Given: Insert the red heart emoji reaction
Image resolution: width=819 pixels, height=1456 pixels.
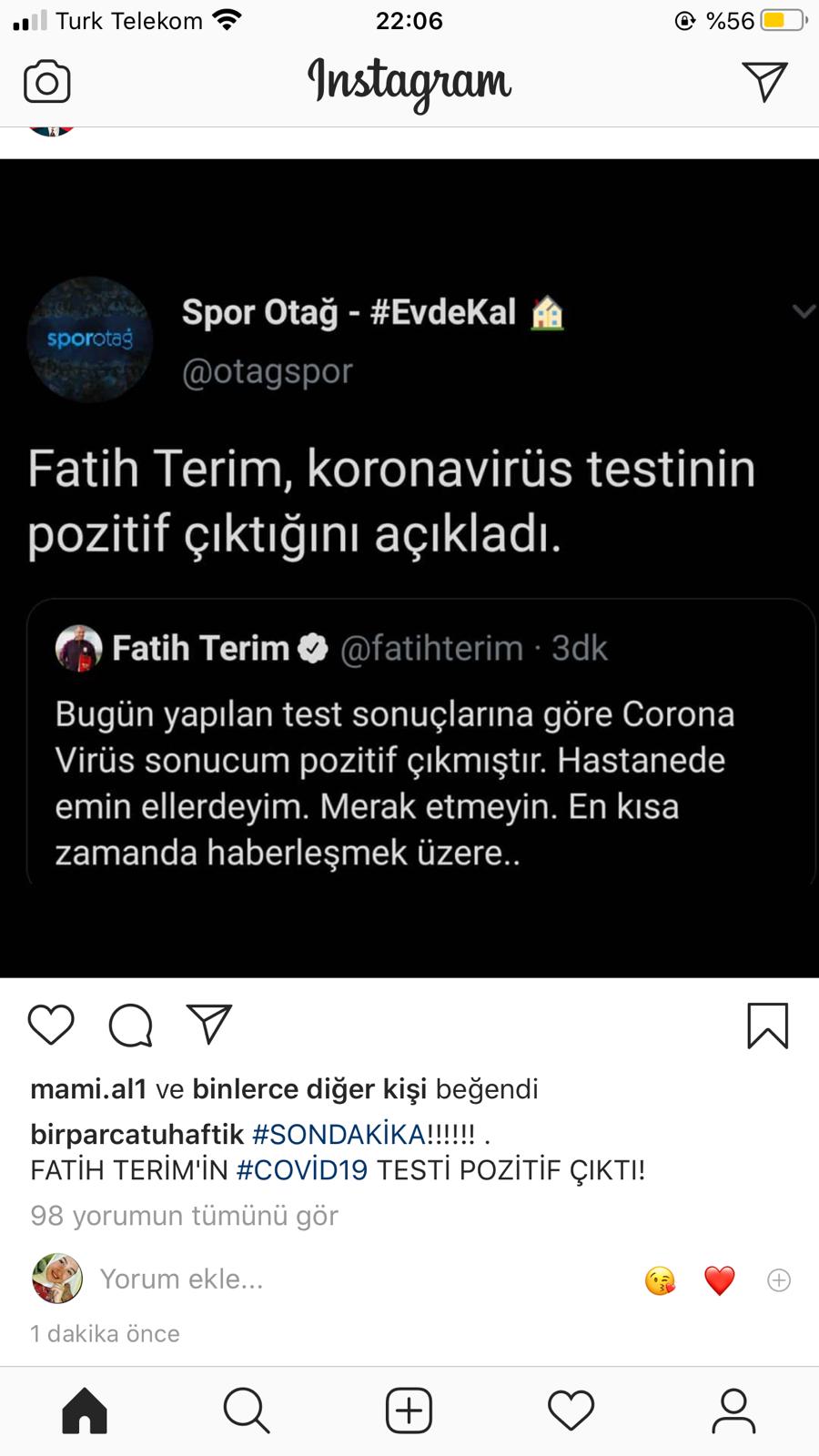Looking at the screenshot, I should coord(719,1279).
